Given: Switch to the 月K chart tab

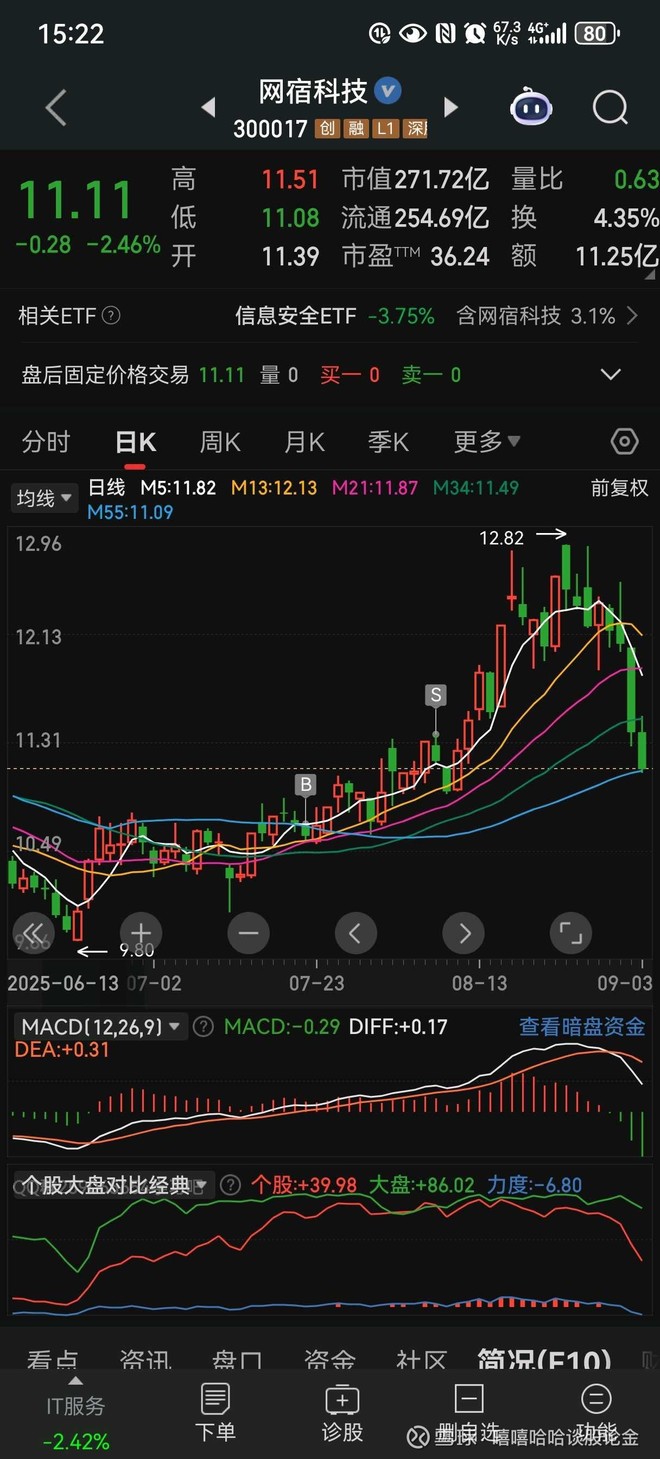Looking at the screenshot, I should click(x=304, y=441).
